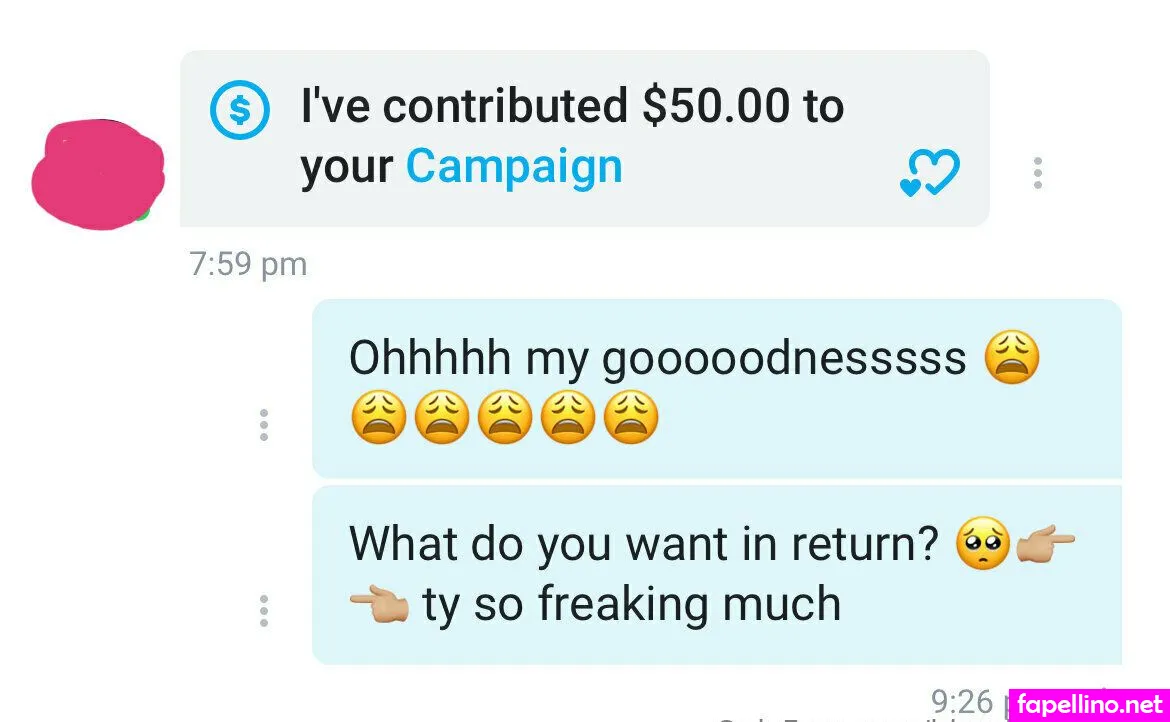This screenshot has width=1170, height=722.
Task: Open options for "What do you want in return?" message
Action: point(263,610)
